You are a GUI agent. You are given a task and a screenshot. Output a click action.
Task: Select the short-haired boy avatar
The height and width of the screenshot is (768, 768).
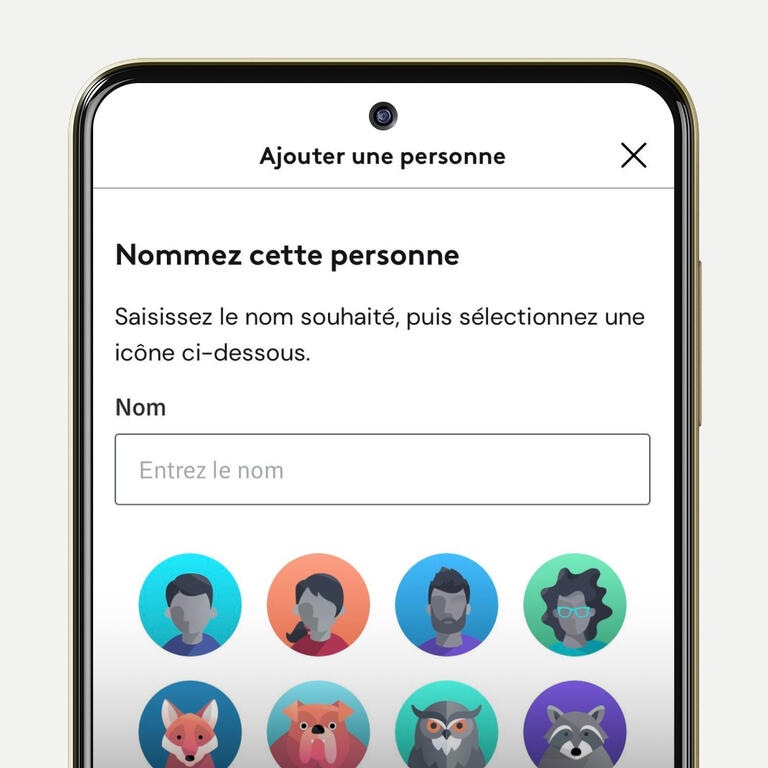pyautogui.click(x=190, y=604)
